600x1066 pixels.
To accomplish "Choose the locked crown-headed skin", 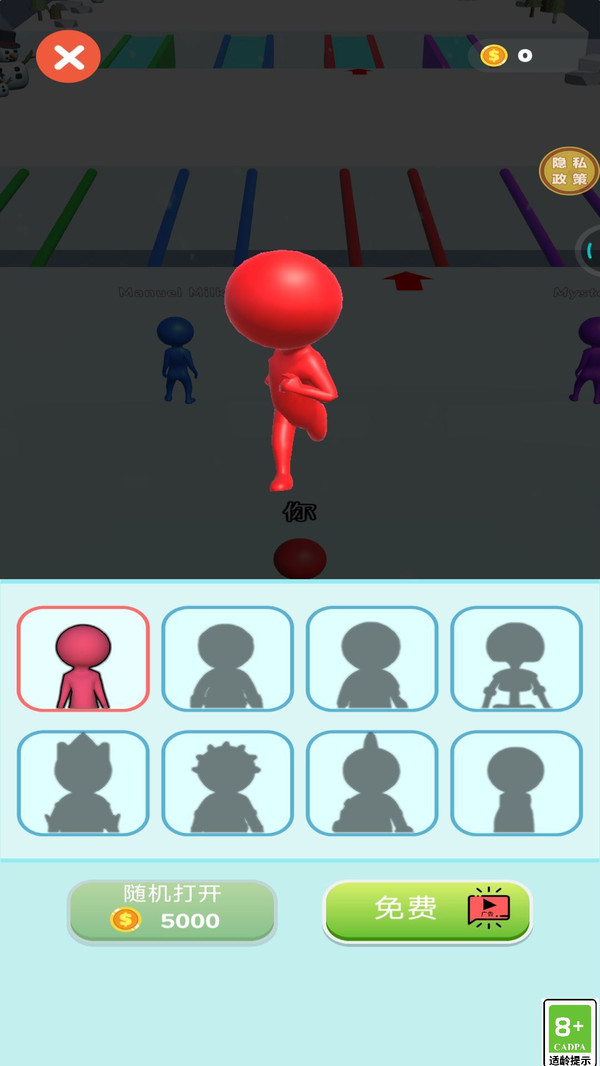I will point(83,782).
